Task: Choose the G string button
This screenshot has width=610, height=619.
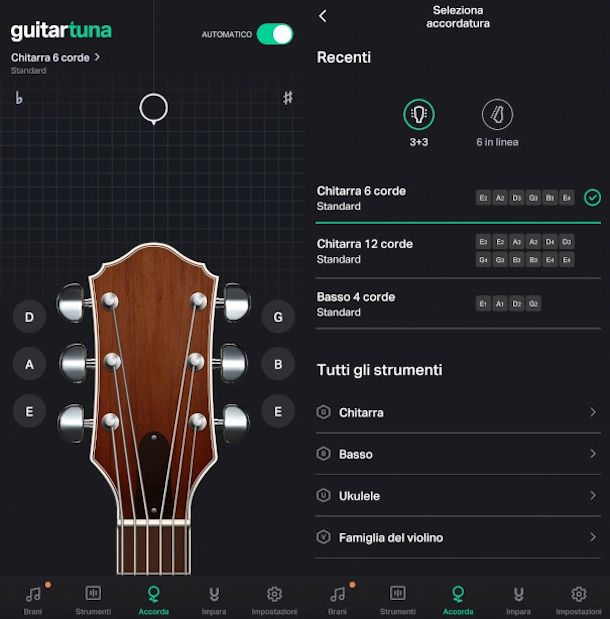Action: (278, 318)
